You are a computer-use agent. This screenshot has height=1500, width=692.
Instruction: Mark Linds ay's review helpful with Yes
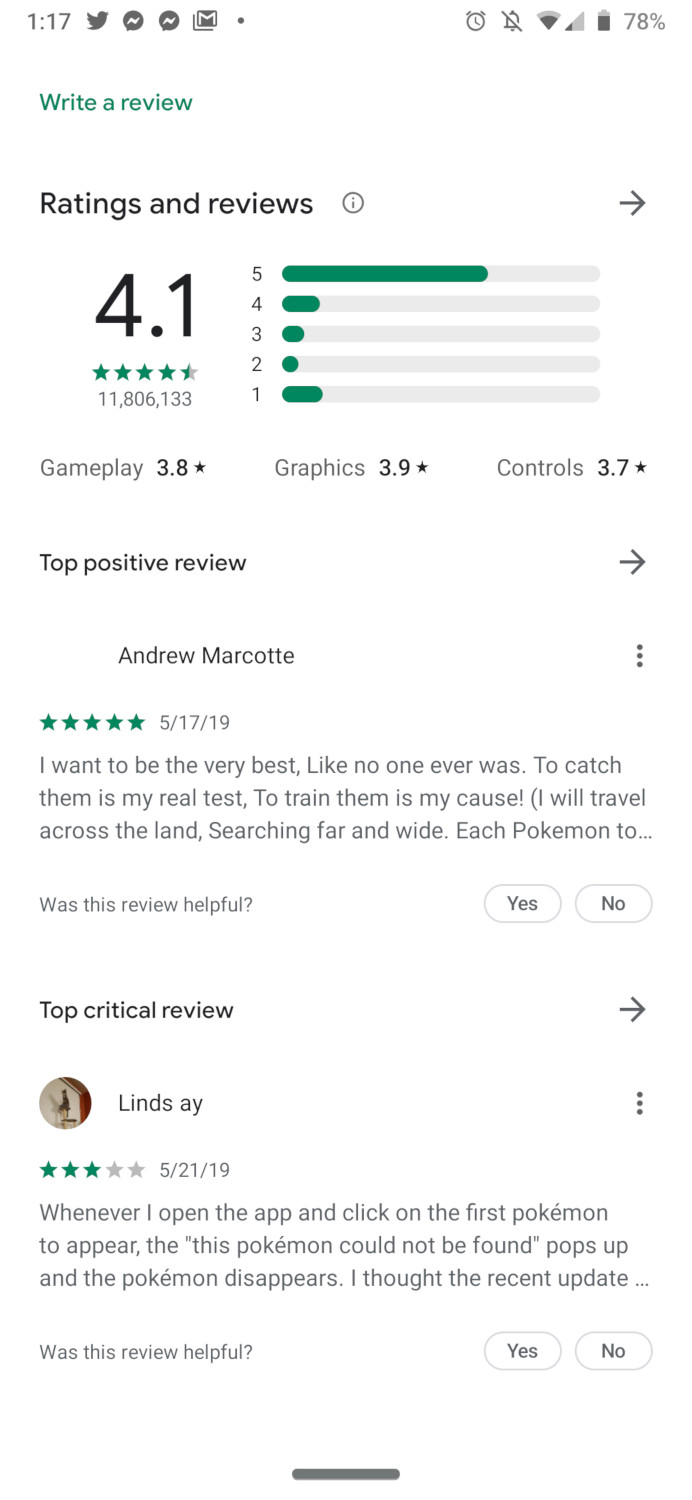[522, 1351]
